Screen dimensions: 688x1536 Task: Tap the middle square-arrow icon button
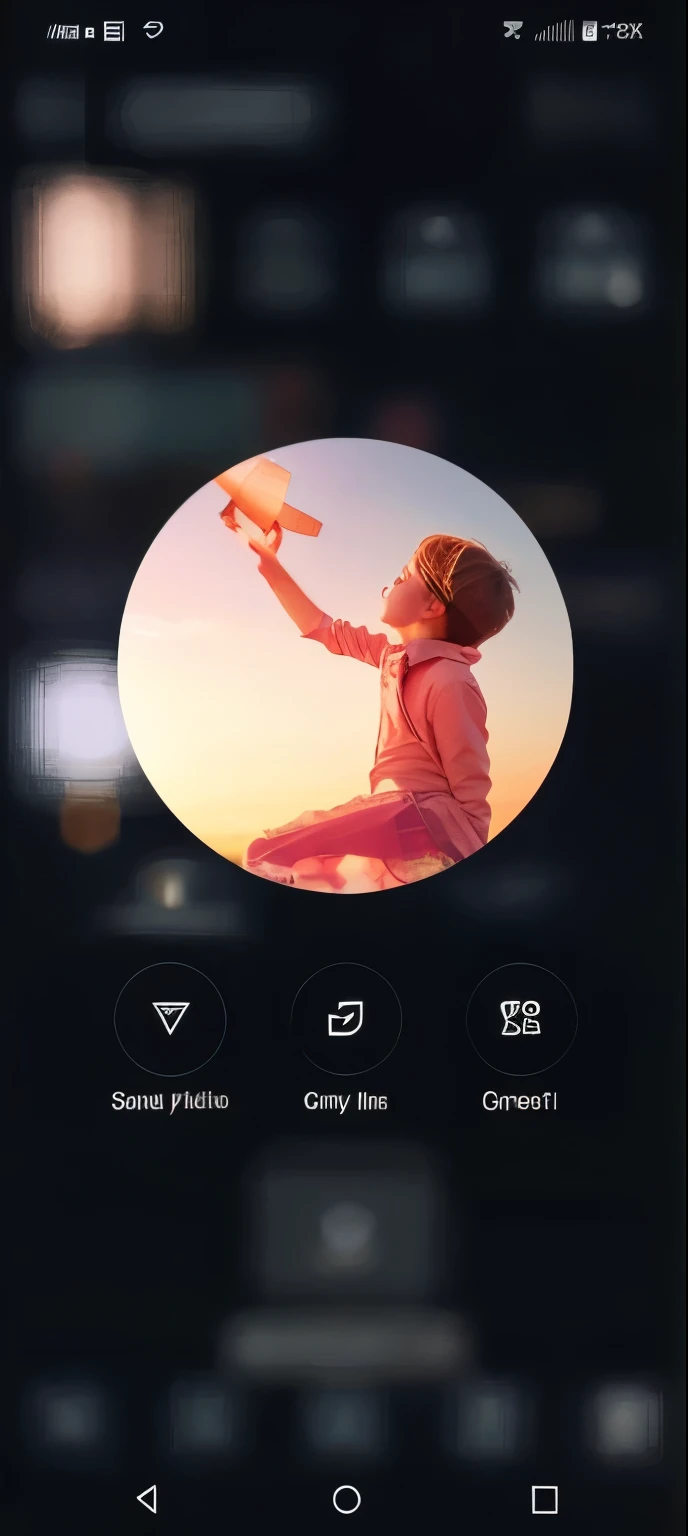[x=346, y=1019]
